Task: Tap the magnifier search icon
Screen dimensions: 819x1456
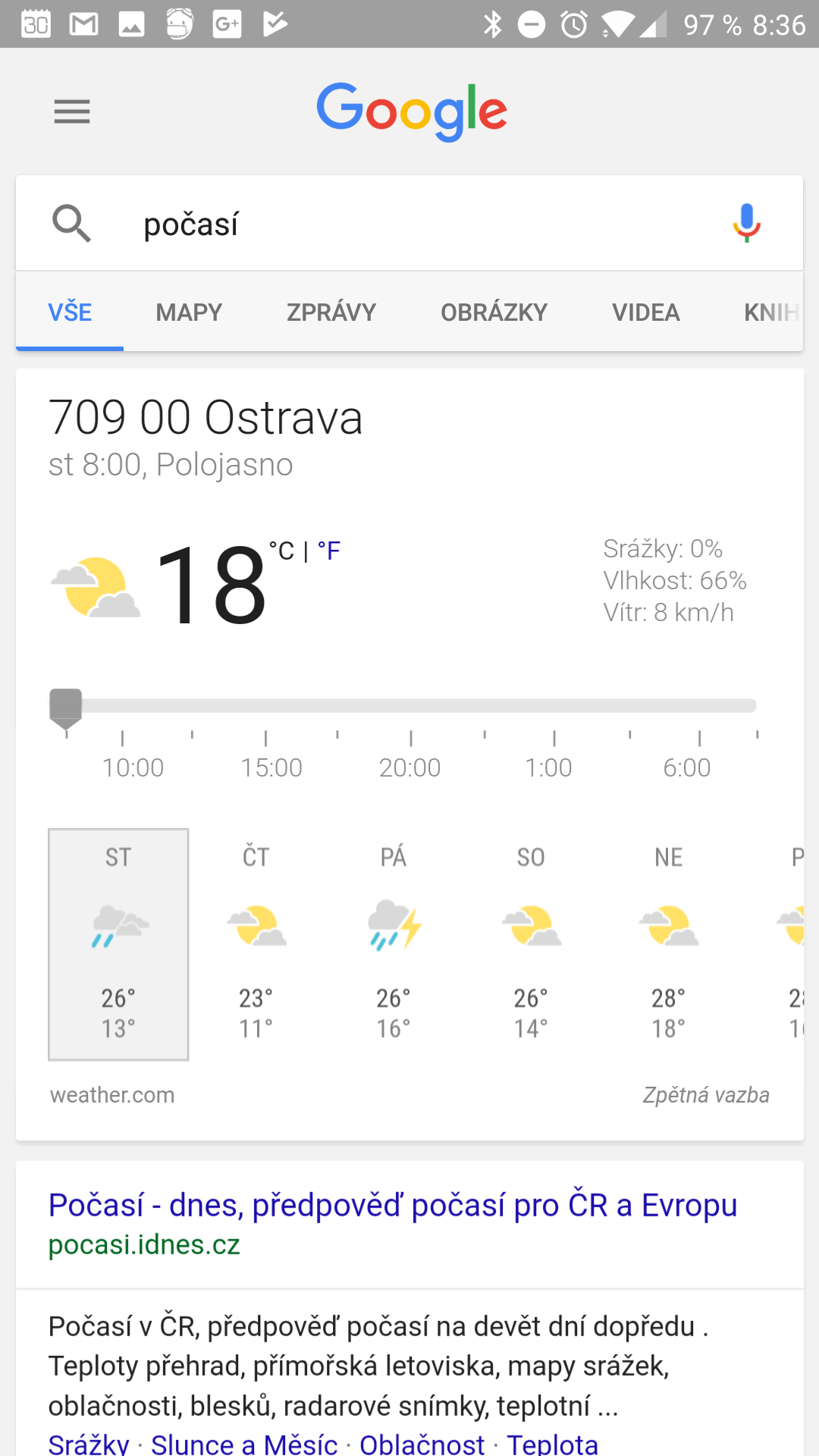Action: [x=71, y=224]
